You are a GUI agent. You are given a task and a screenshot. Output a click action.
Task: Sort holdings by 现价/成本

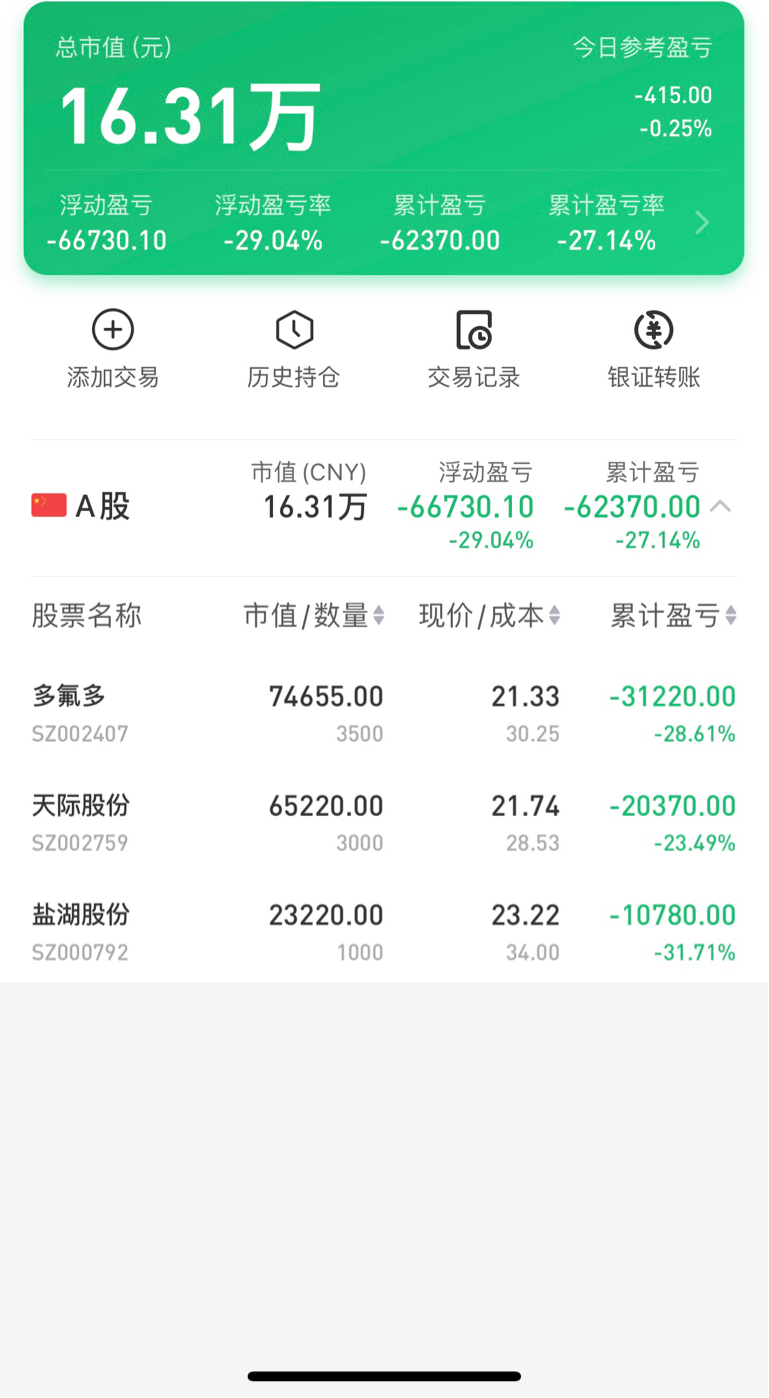pos(489,616)
